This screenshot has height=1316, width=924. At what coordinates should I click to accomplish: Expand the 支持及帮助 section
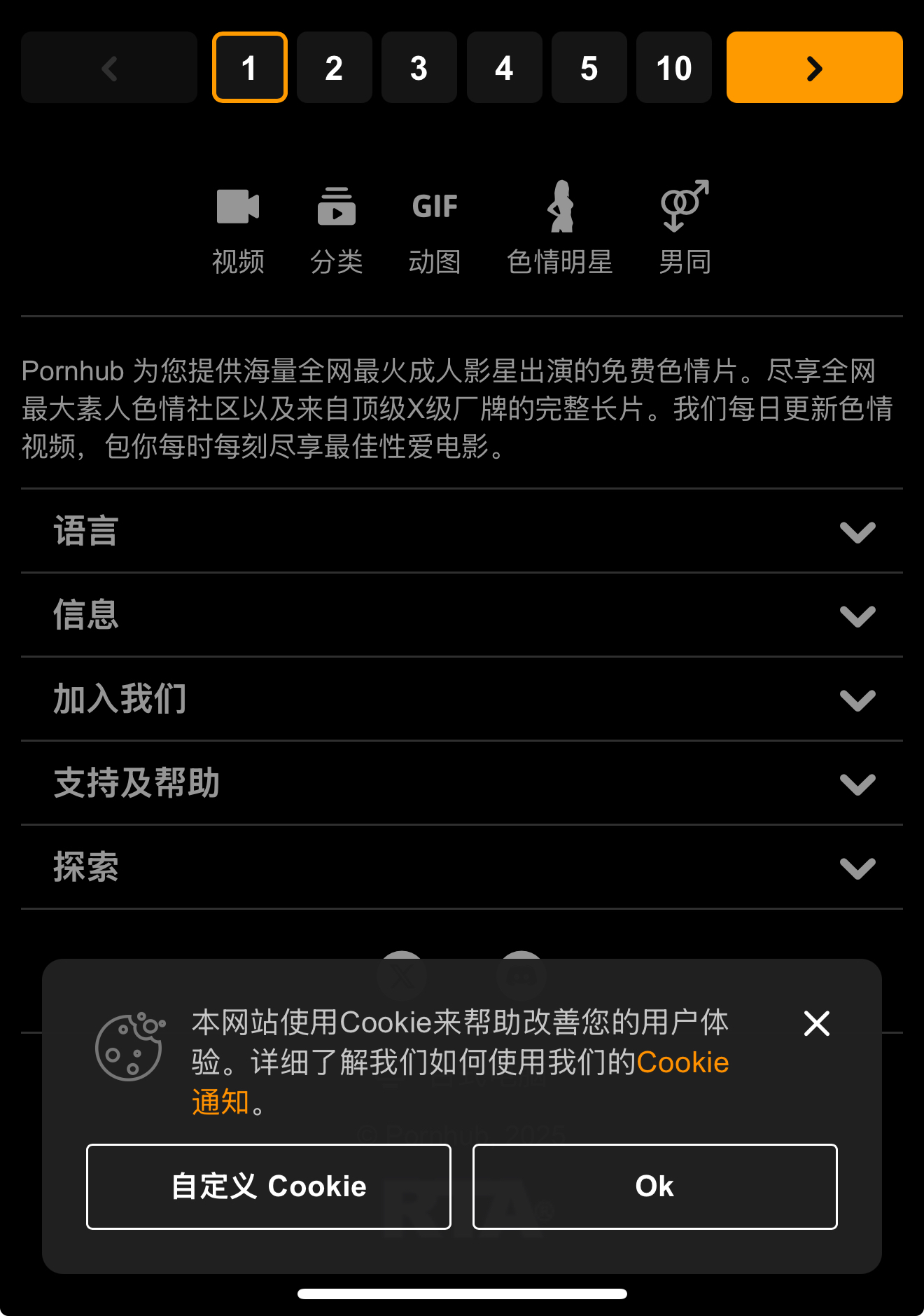pos(462,784)
